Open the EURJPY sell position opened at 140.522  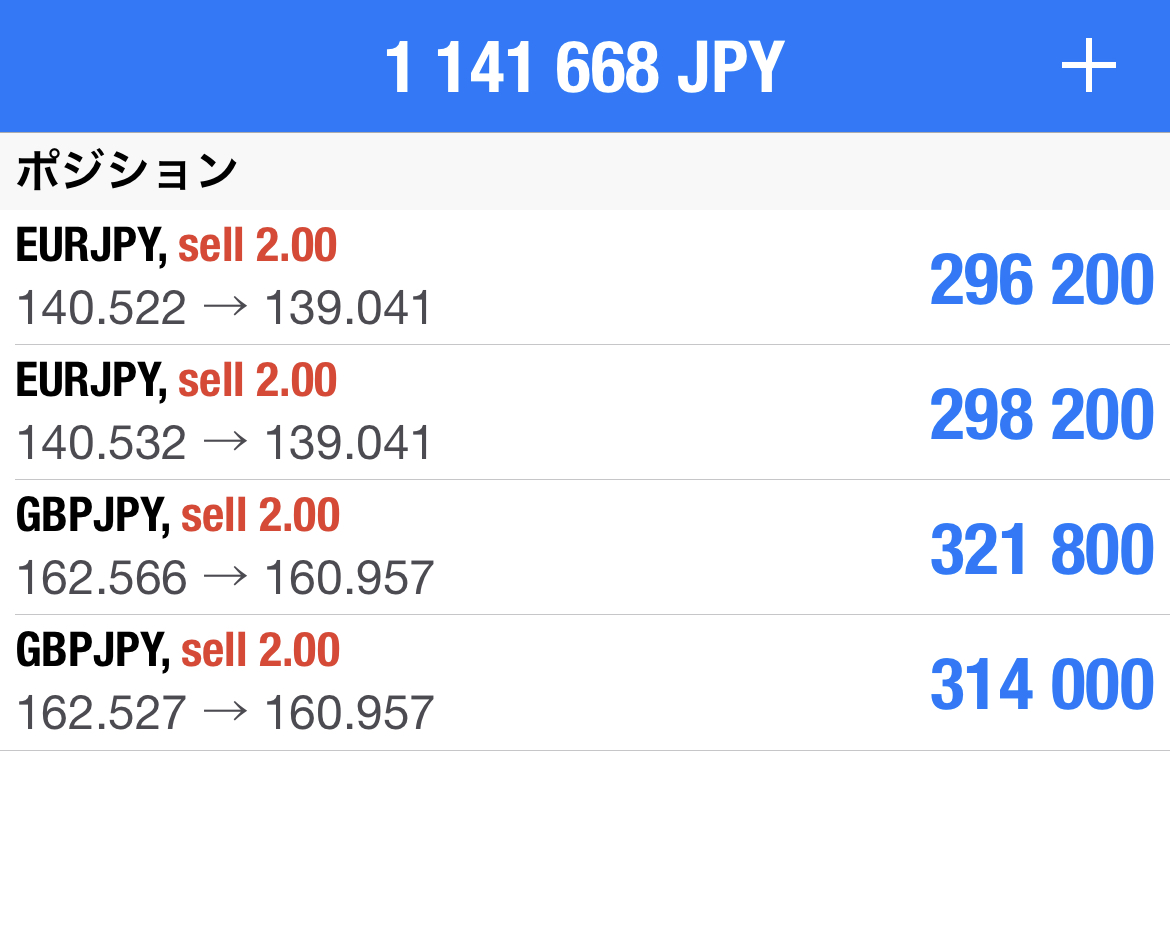[x=585, y=278]
